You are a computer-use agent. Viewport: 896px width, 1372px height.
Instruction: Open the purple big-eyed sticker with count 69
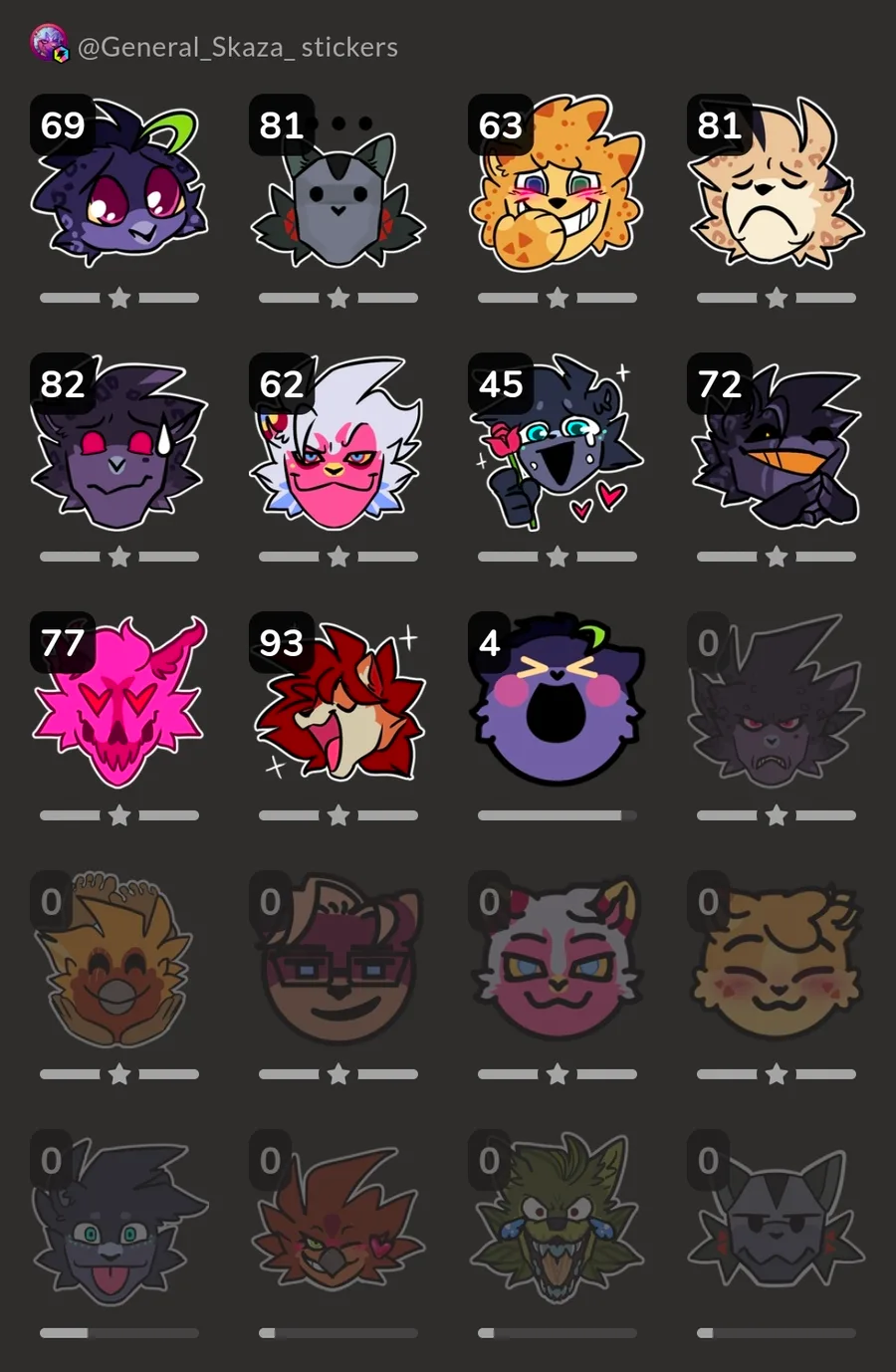coord(119,183)
